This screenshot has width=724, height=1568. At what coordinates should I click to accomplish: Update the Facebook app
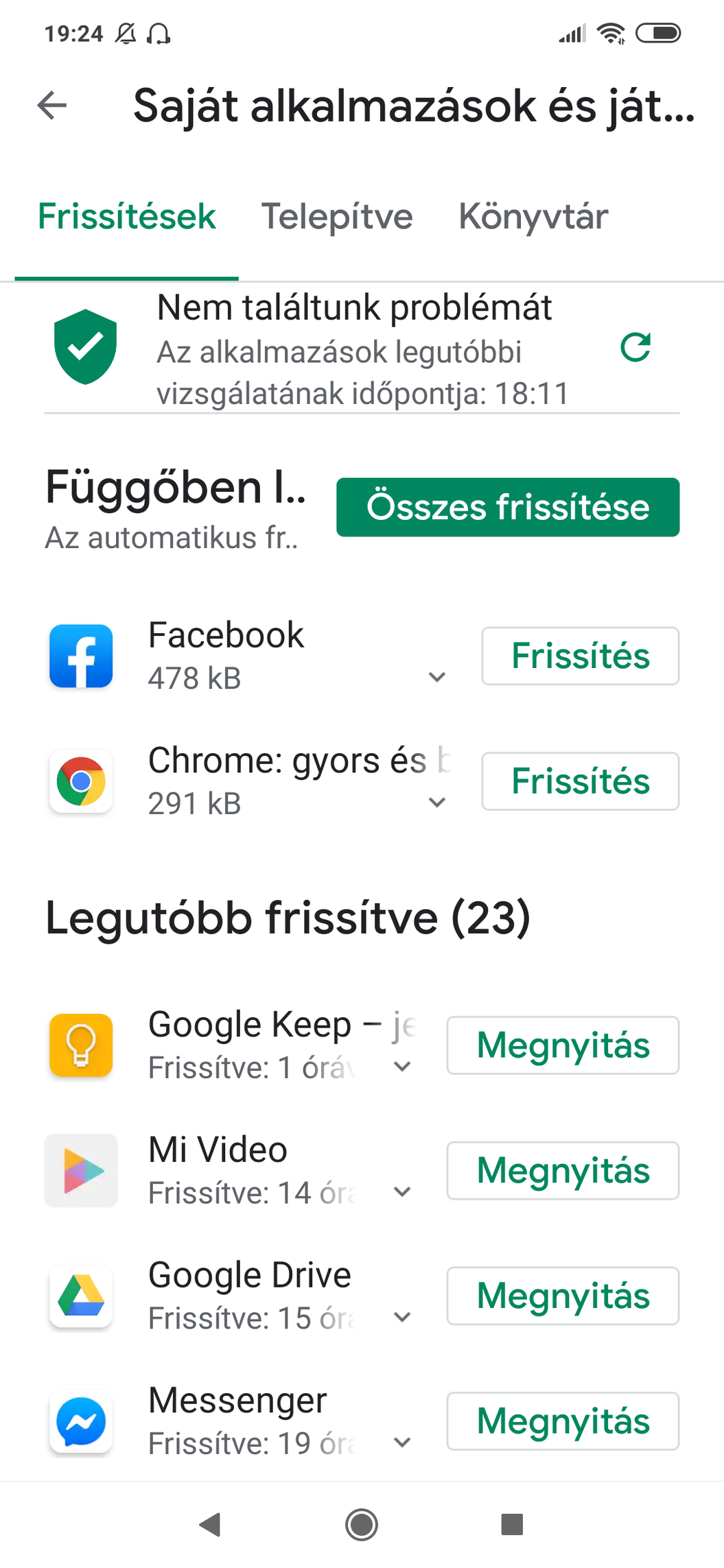click(580, 656)
